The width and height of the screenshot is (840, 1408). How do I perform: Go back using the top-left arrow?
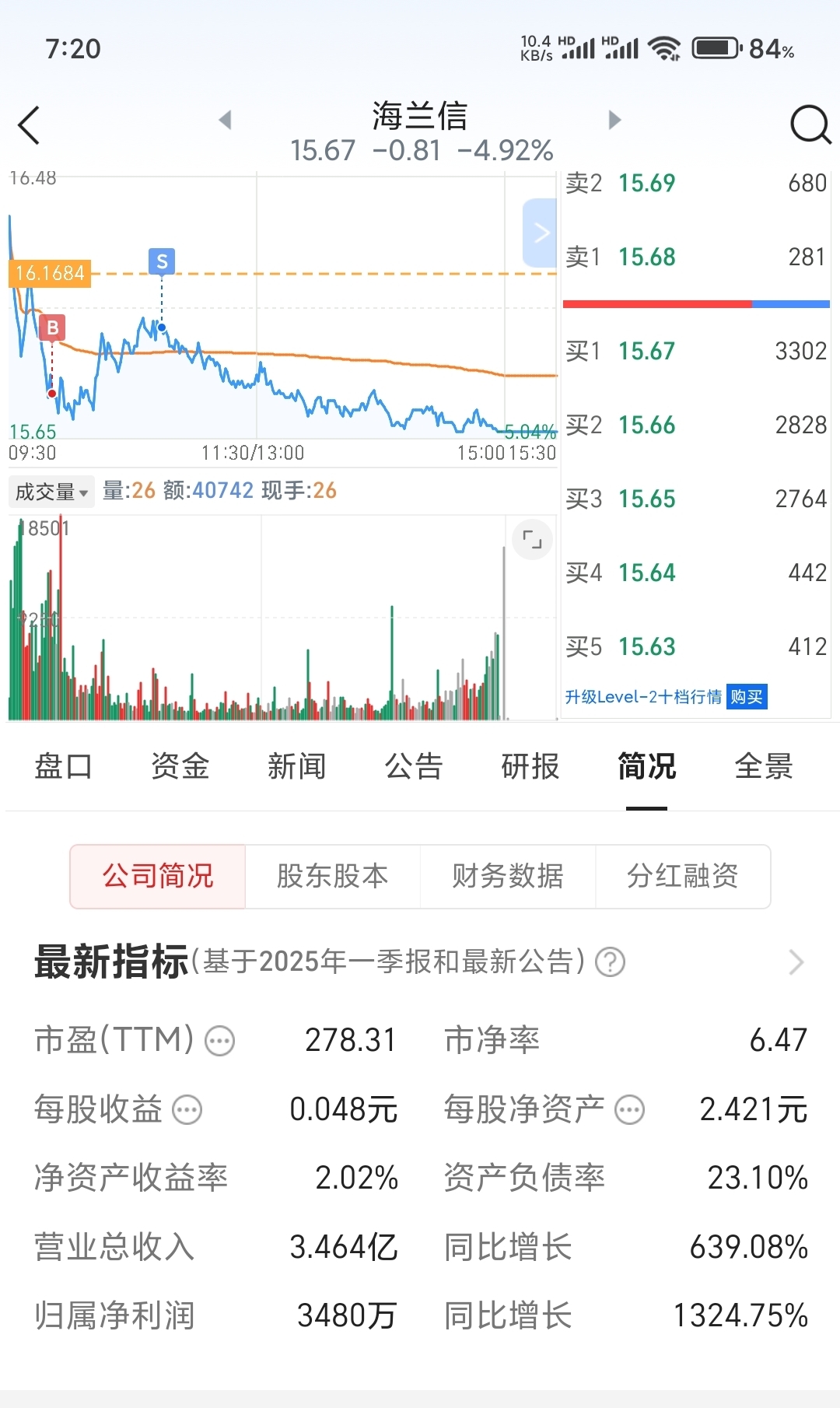(x=29, y=125)
